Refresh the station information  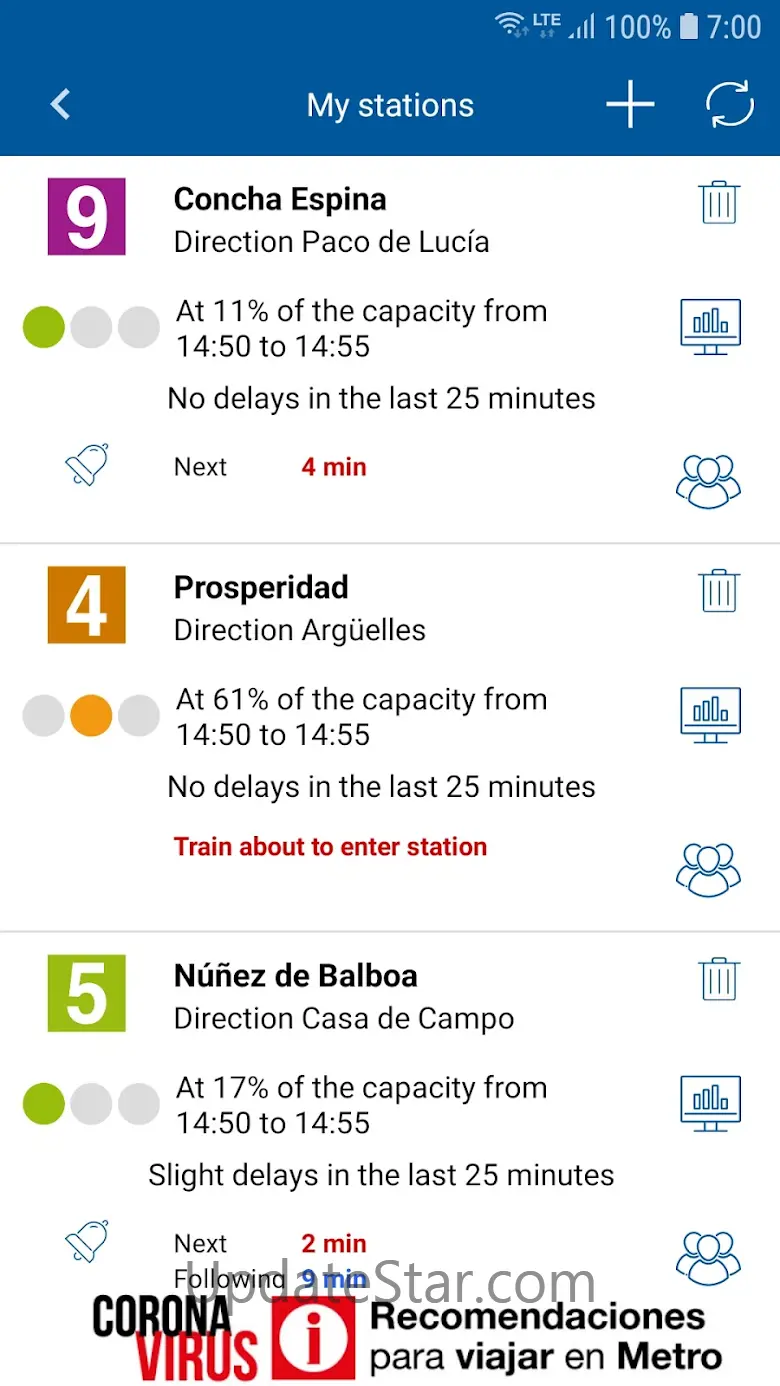pyautogui.click(x=729, y=104)
